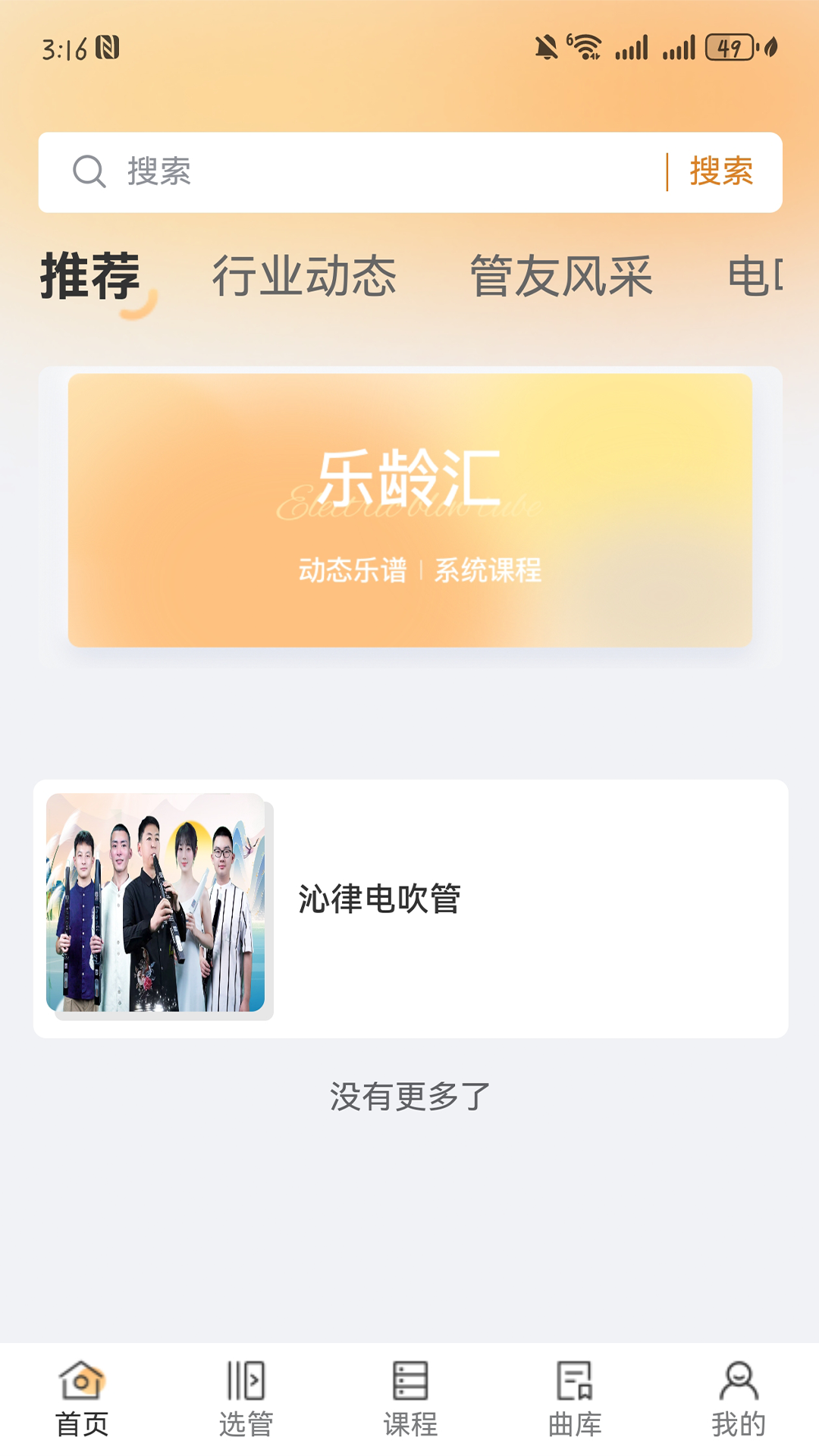Select the 推荐 recommended tab
This screenshot has width=819, height=1456.
[x=90, y=277]
